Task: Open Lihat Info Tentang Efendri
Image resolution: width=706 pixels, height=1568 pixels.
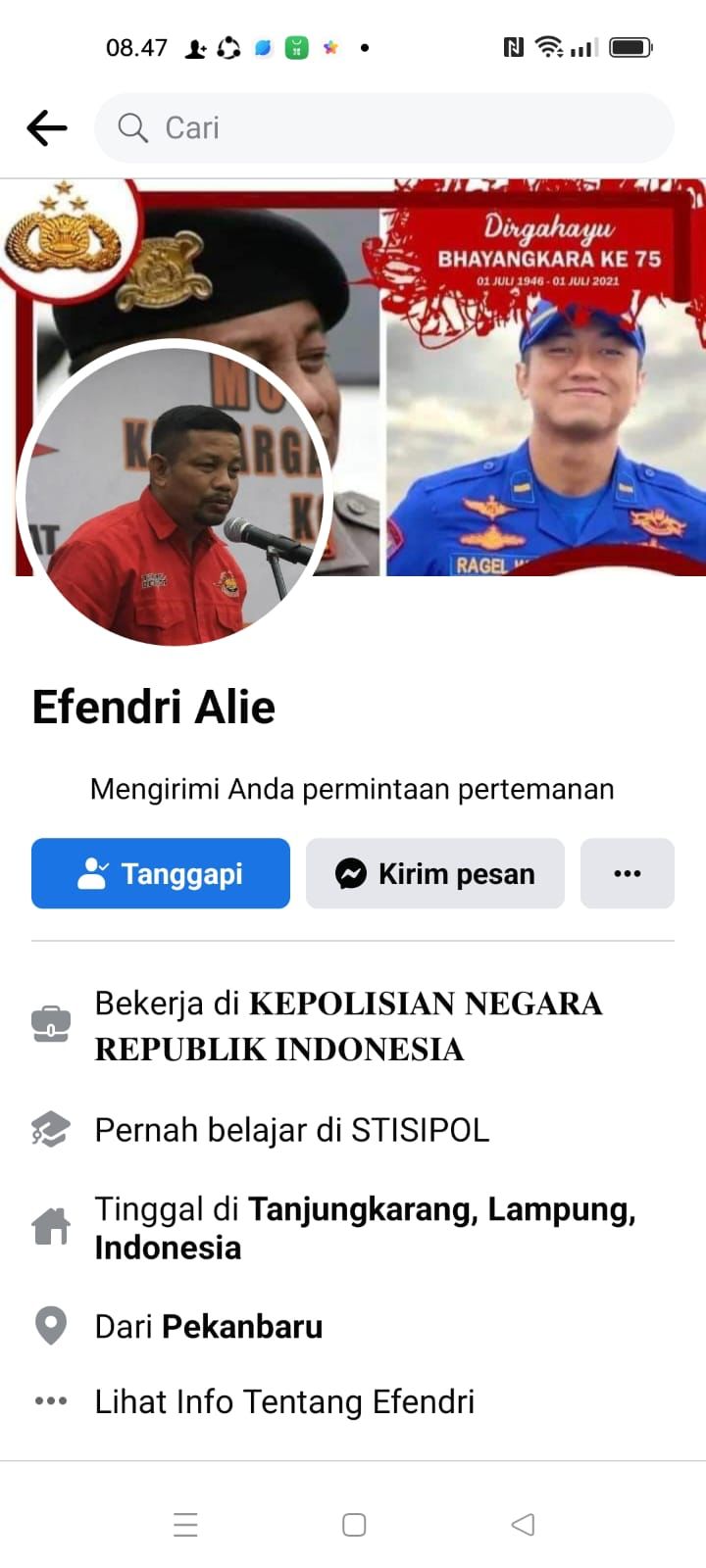Action: (x=284, y=1401)
